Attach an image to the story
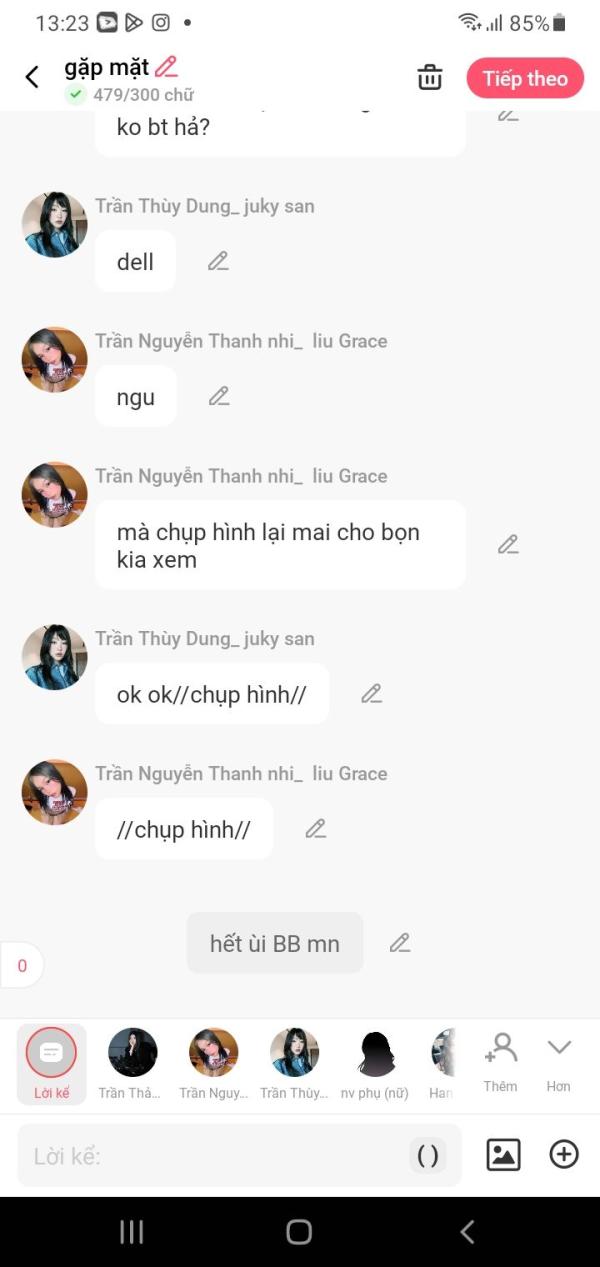Screen dimensions: 600x1267 click(x=503, y=1155)
